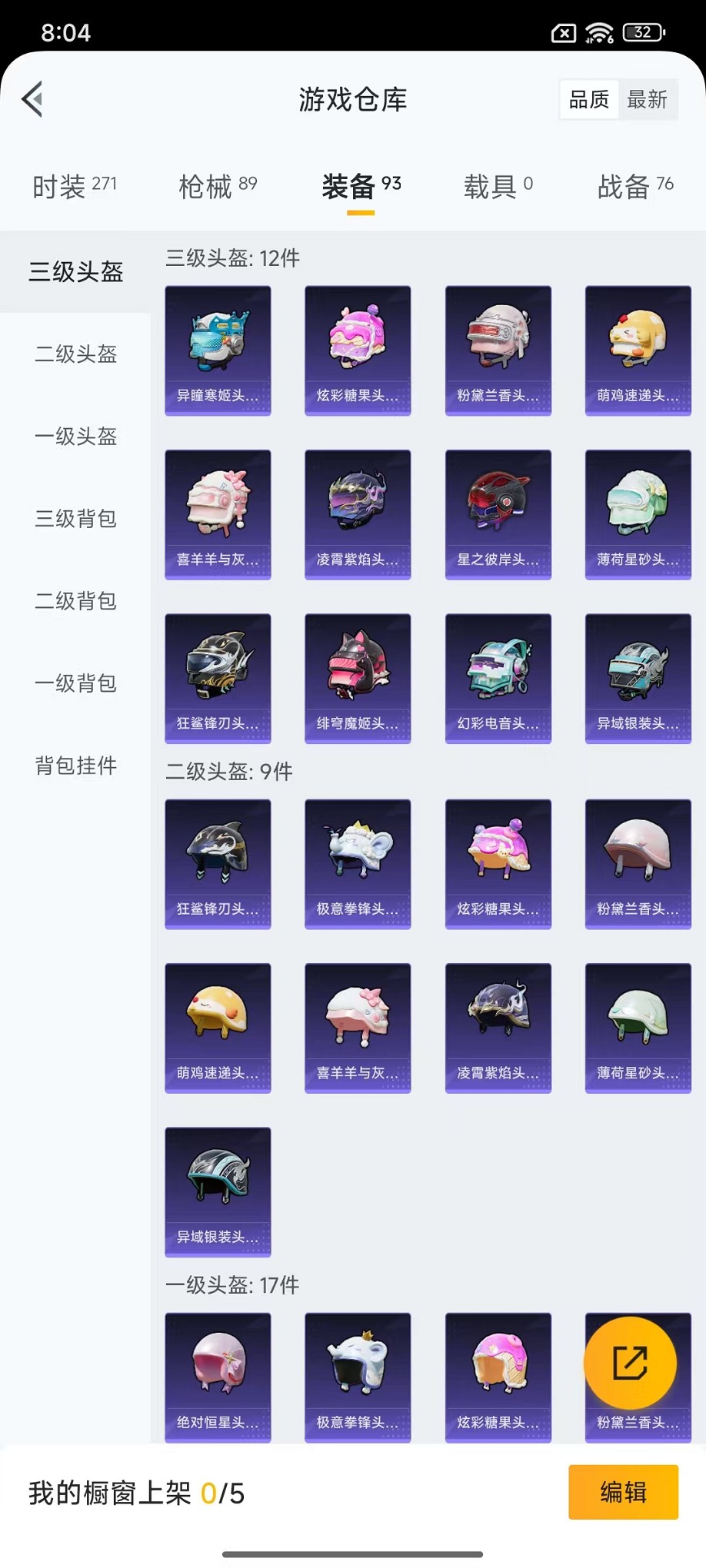Select 二级头盔 in the side menu
Viewport: 706px width, 1568px height.
click(x=75, y=354)
